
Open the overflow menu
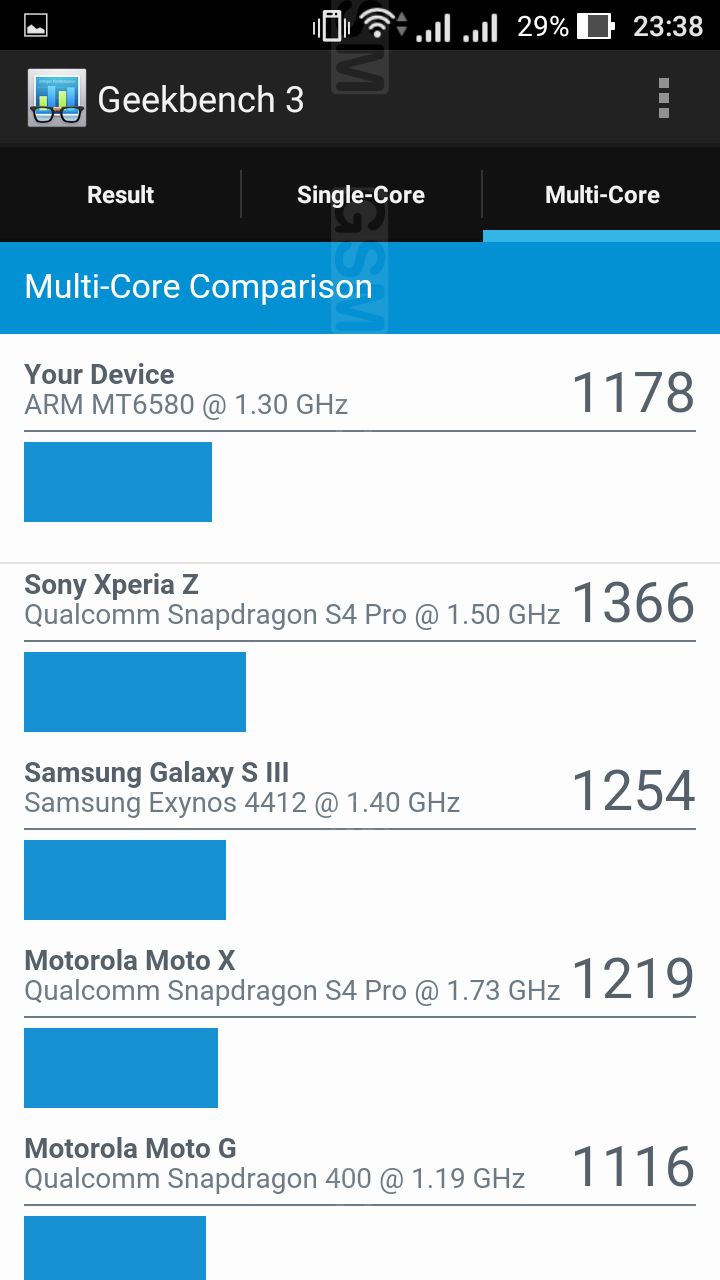663,99
